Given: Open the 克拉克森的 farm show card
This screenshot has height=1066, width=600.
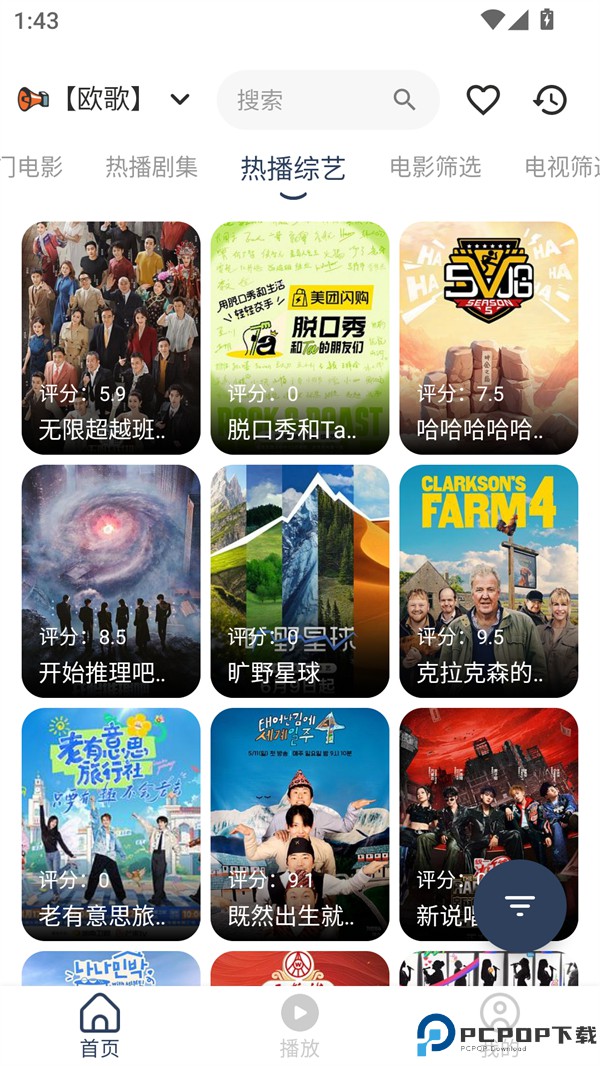Looking at the screenshot, I should (x=489, y=581).
